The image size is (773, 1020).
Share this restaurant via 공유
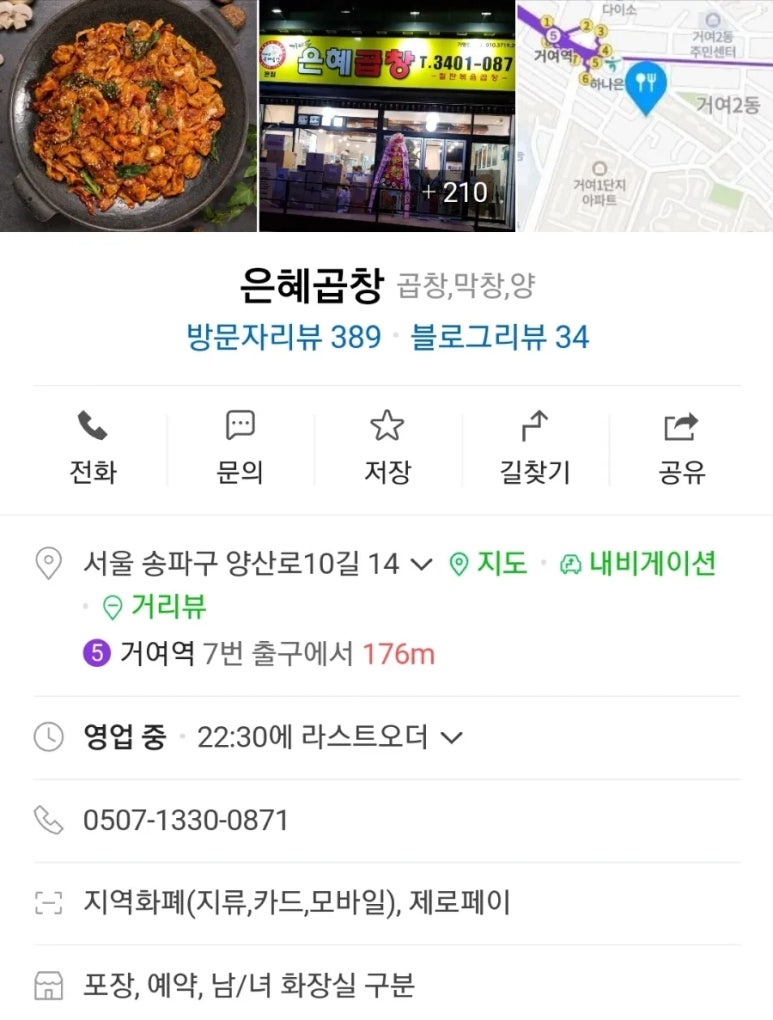pos(681,448)
